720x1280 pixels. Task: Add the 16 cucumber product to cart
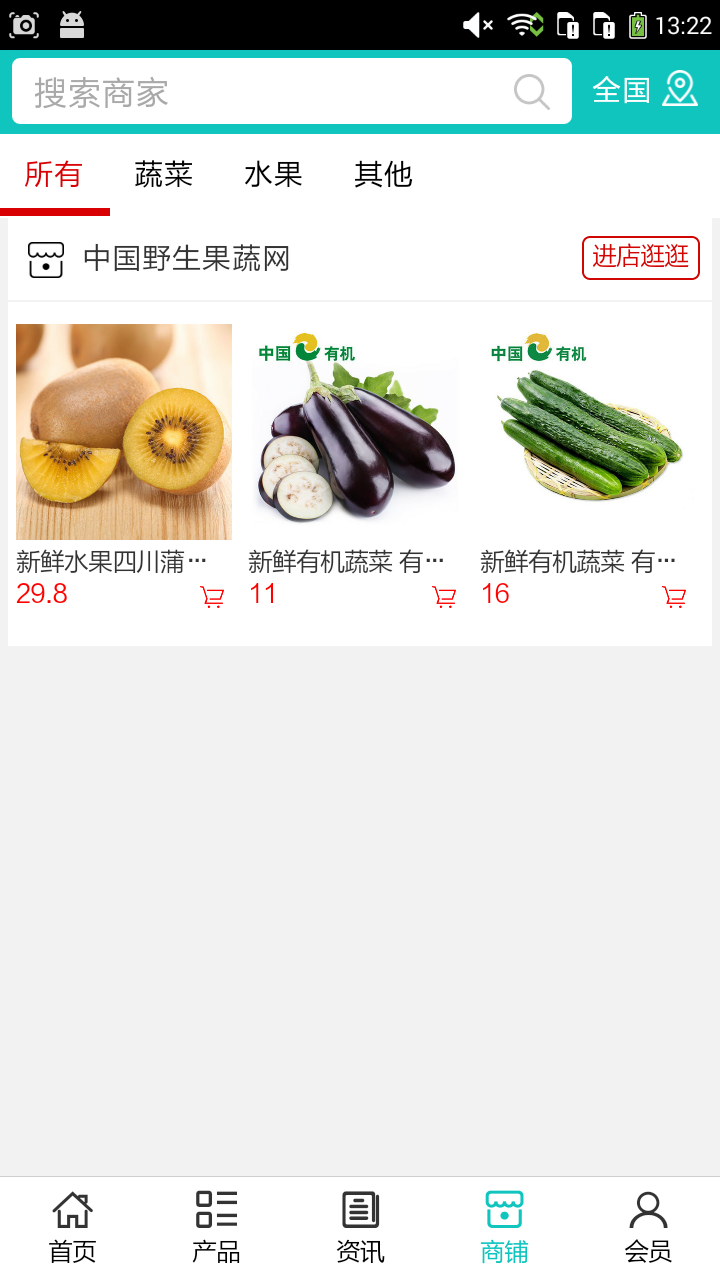coord(675,597)
